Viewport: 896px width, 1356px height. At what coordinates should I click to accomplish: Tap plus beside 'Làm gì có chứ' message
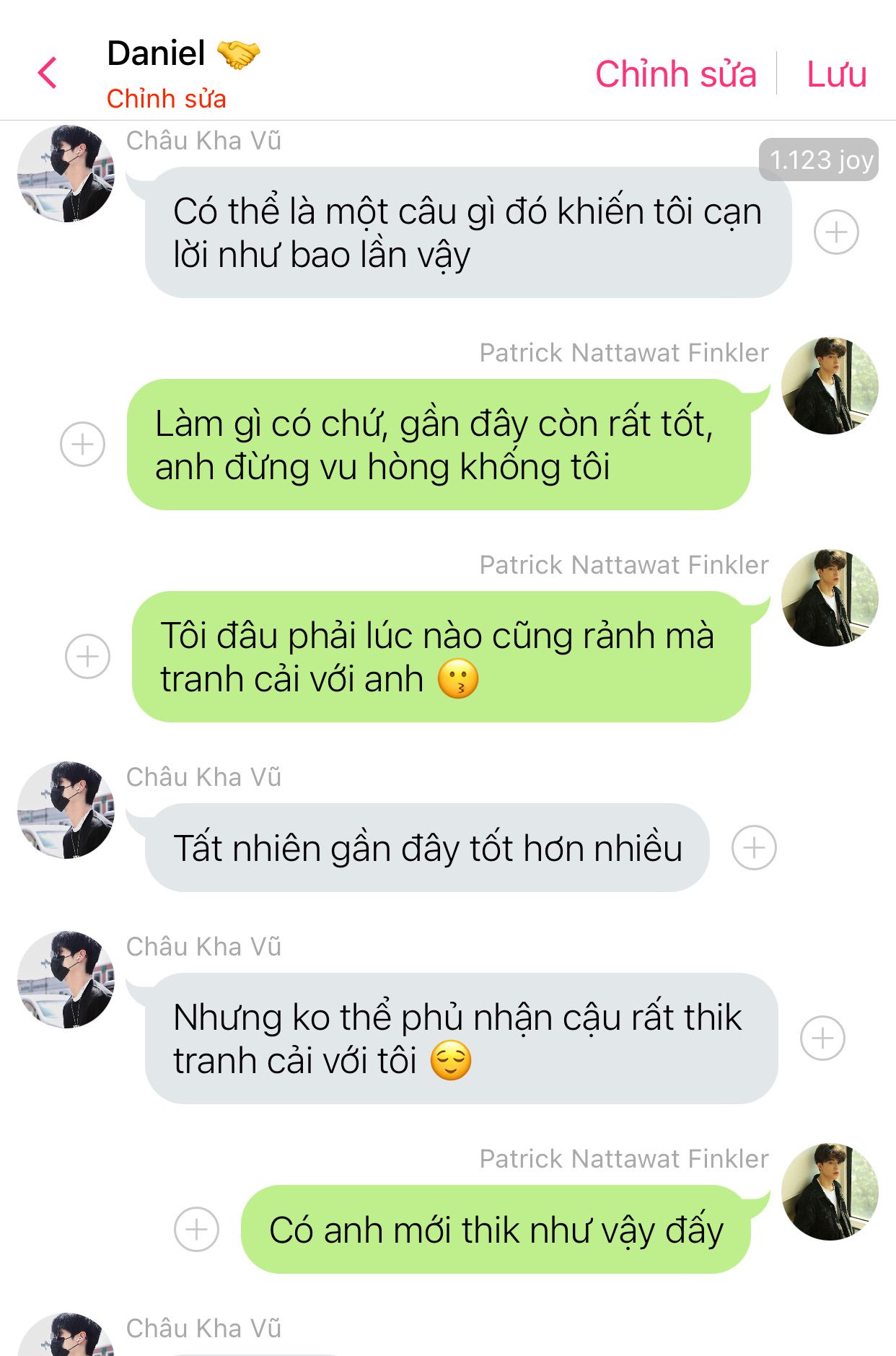click(x=82, y=444)
